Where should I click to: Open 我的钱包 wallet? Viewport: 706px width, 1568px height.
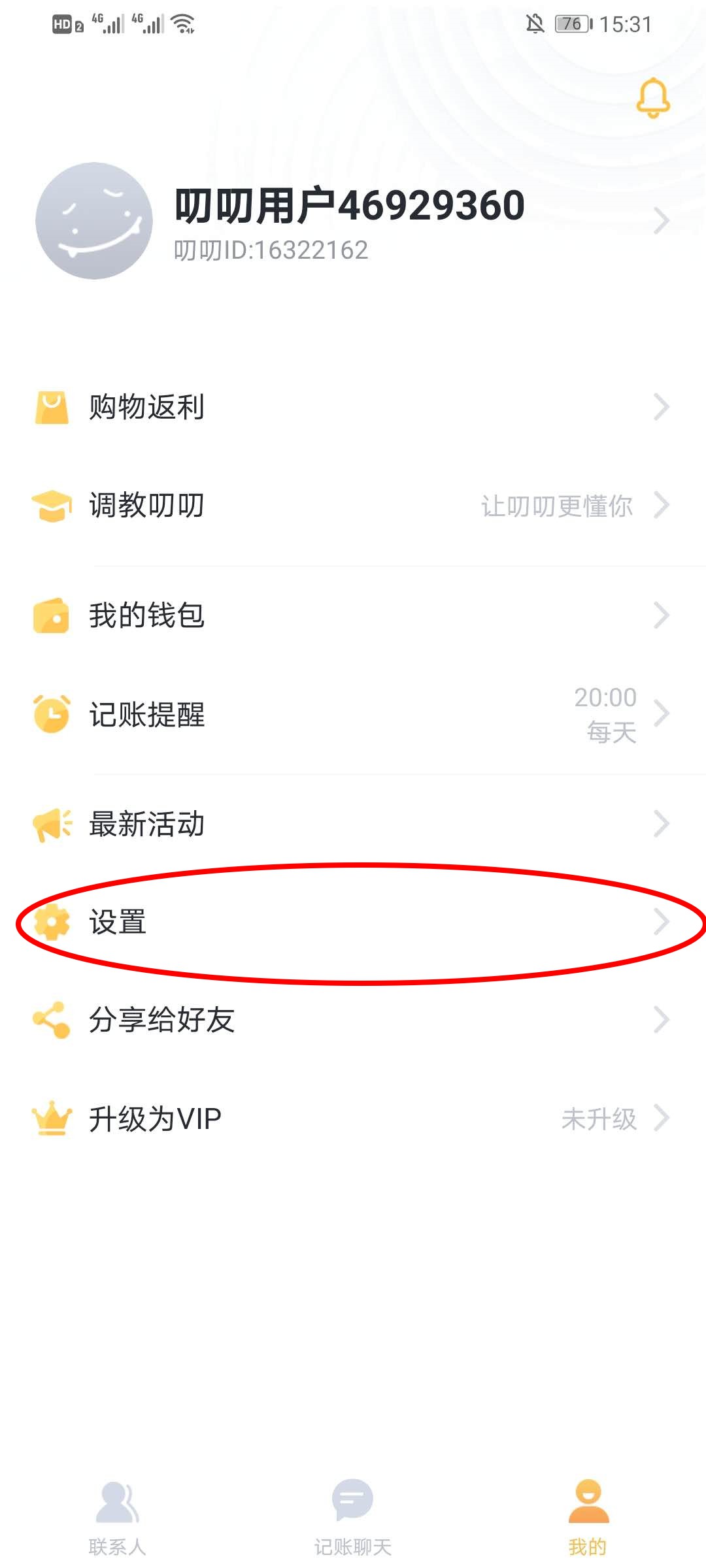[x=353, y=615]
